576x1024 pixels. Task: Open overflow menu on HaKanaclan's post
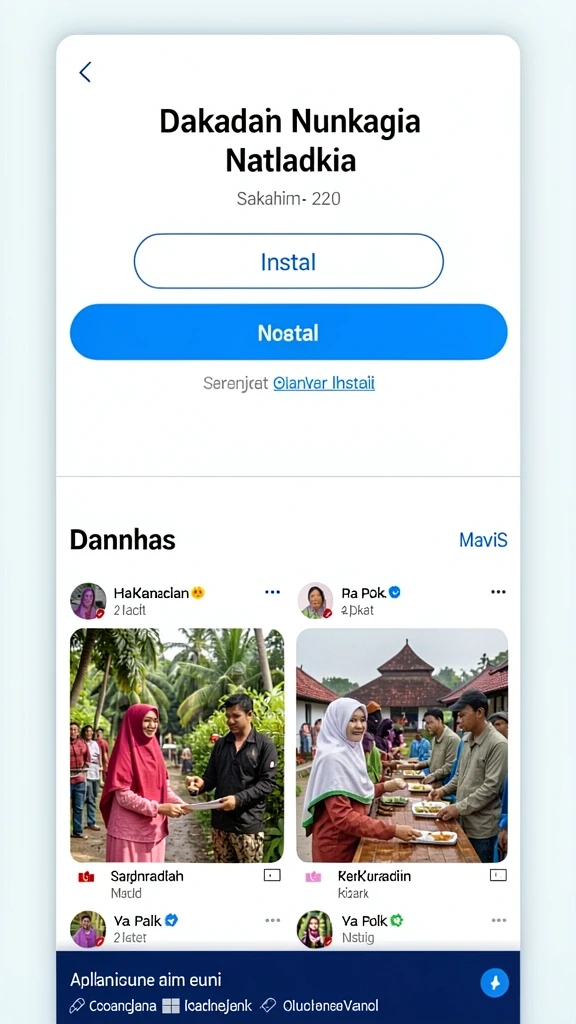(x=272, y=592)
